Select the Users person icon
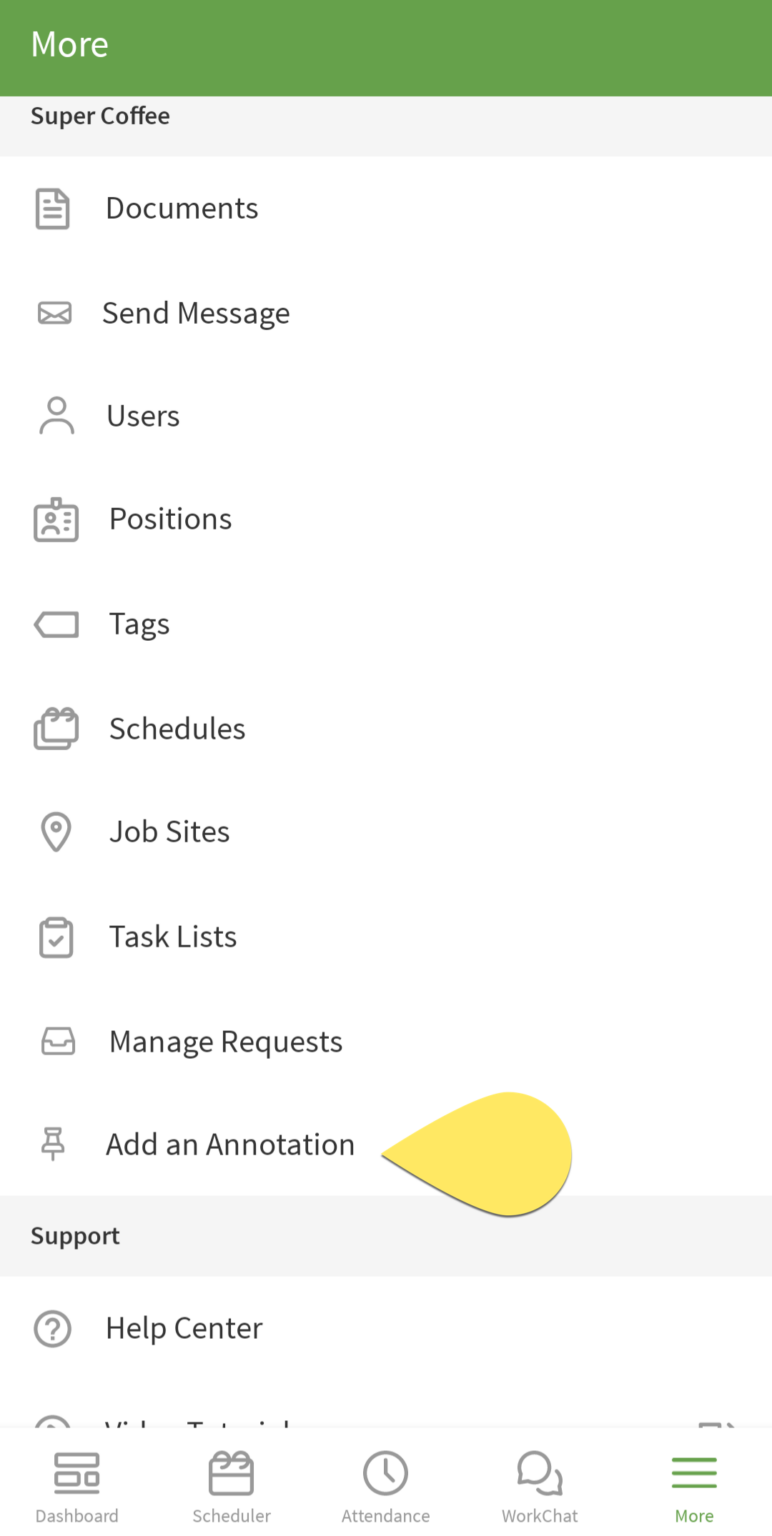This screenshot has width=772, height=1536. click(55, 415)
